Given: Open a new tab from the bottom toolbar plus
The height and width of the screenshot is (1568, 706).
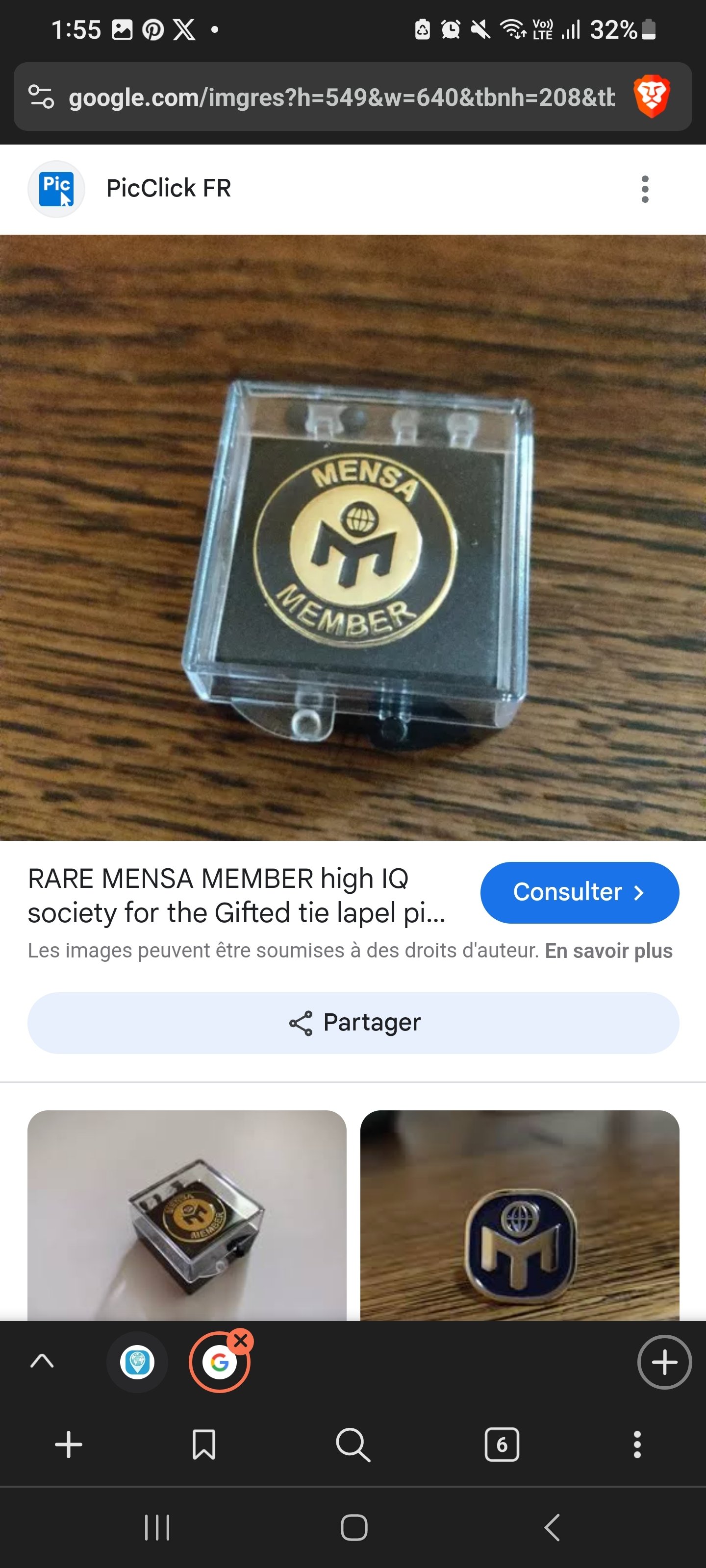Looking at the screenshot, I should point(69,1445).
